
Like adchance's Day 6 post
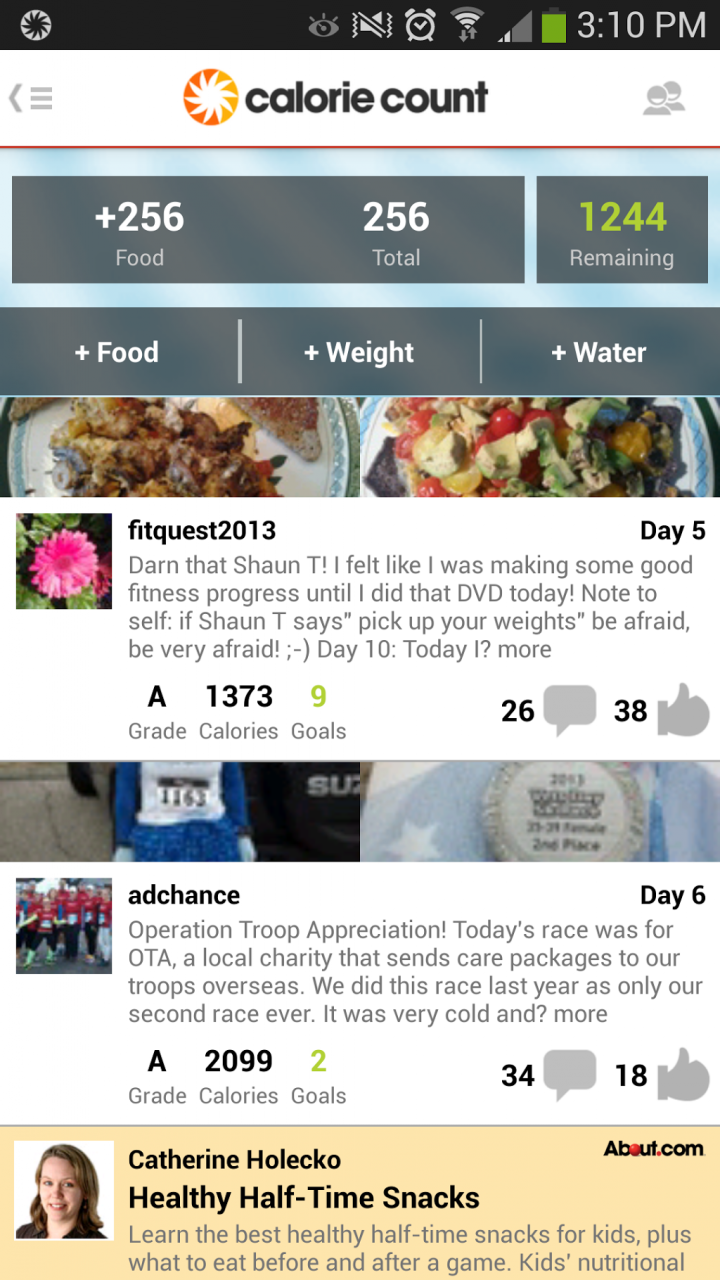tap(684, 1075)
